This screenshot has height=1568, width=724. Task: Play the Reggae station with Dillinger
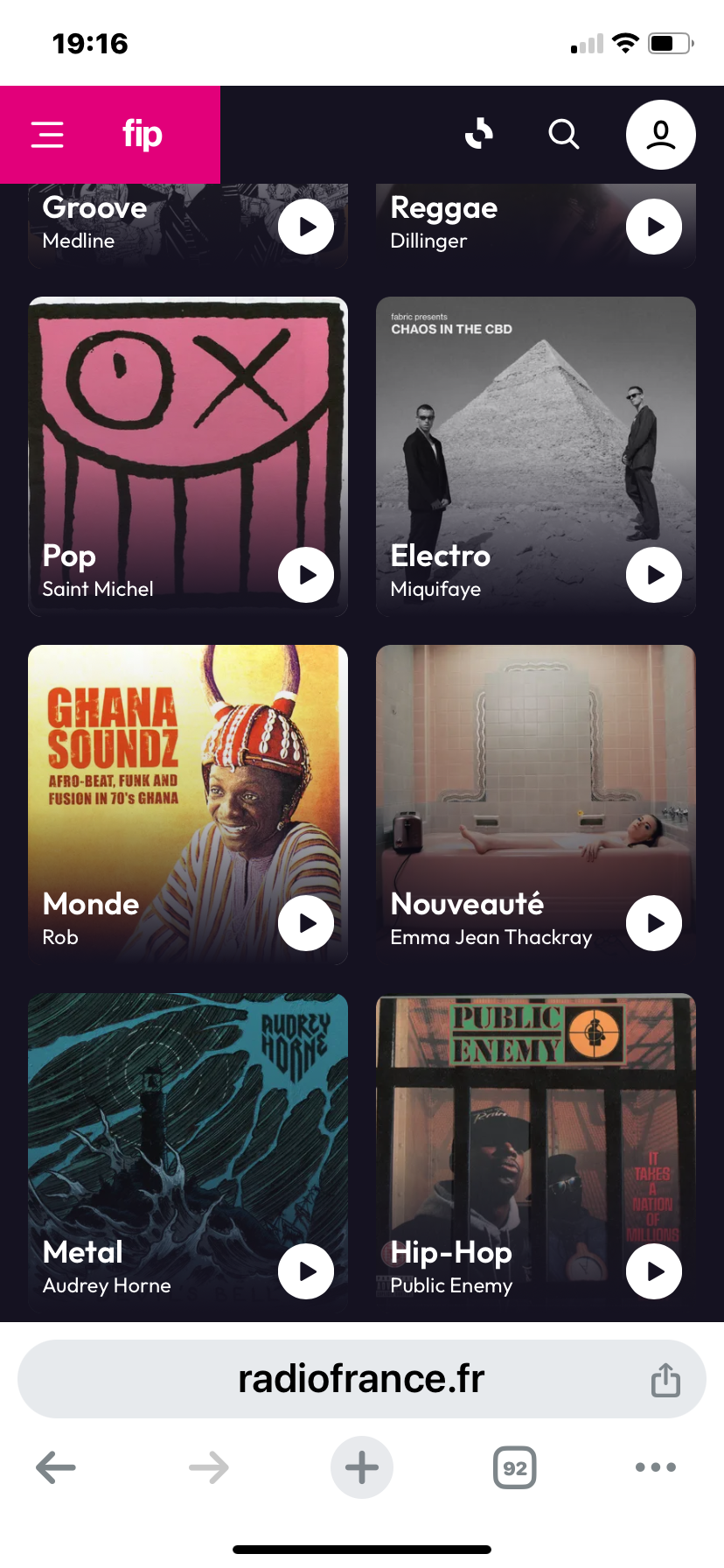(x=654, y=227)
